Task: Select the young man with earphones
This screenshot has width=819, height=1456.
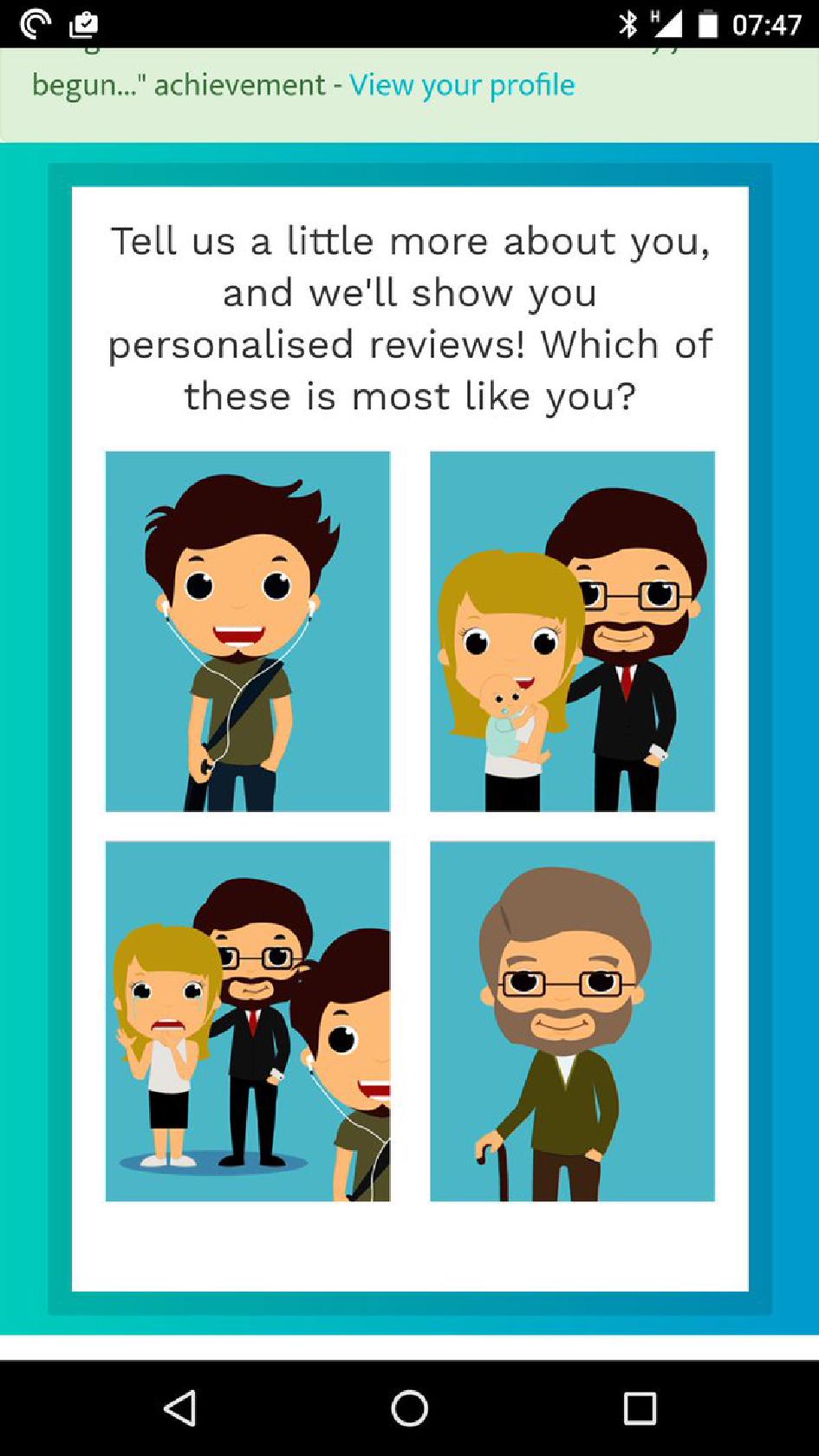Action: tap(248, 631)
